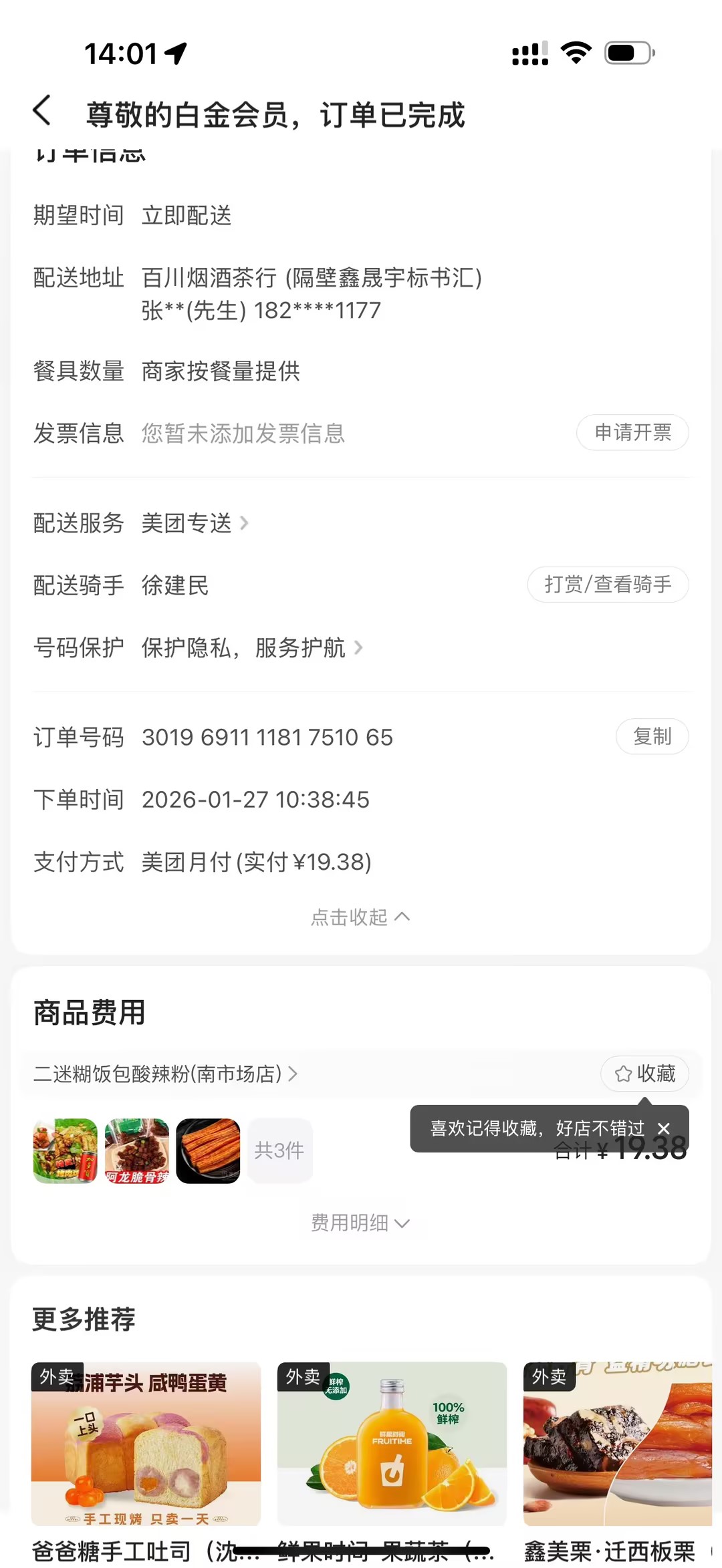Open the 二迷糊饭包酸辣粉(南市场店) store page
The image size is (722, 1568).
(165, 1074)
